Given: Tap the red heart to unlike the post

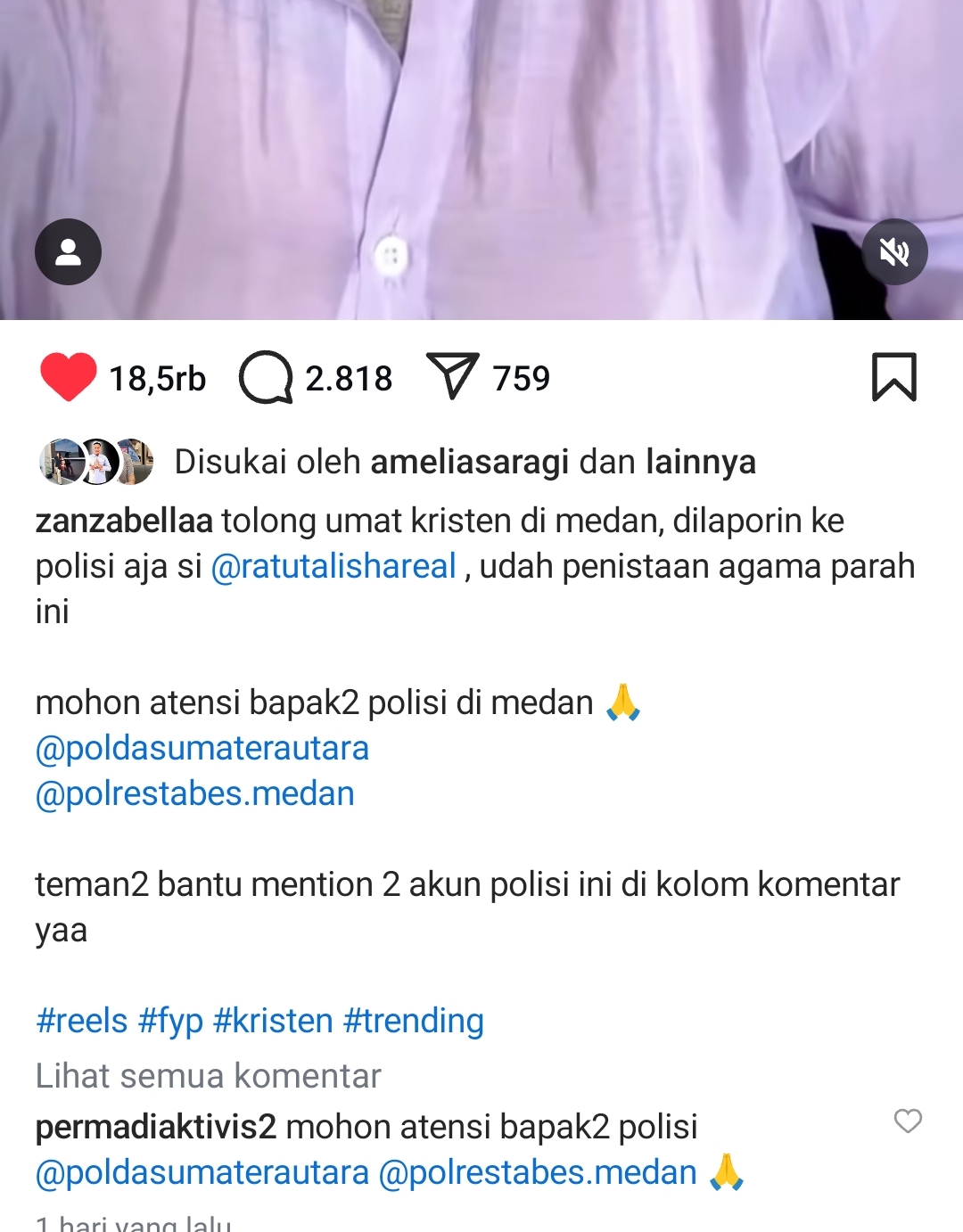Looking at the screenshot, I should (x=69, y=377).
